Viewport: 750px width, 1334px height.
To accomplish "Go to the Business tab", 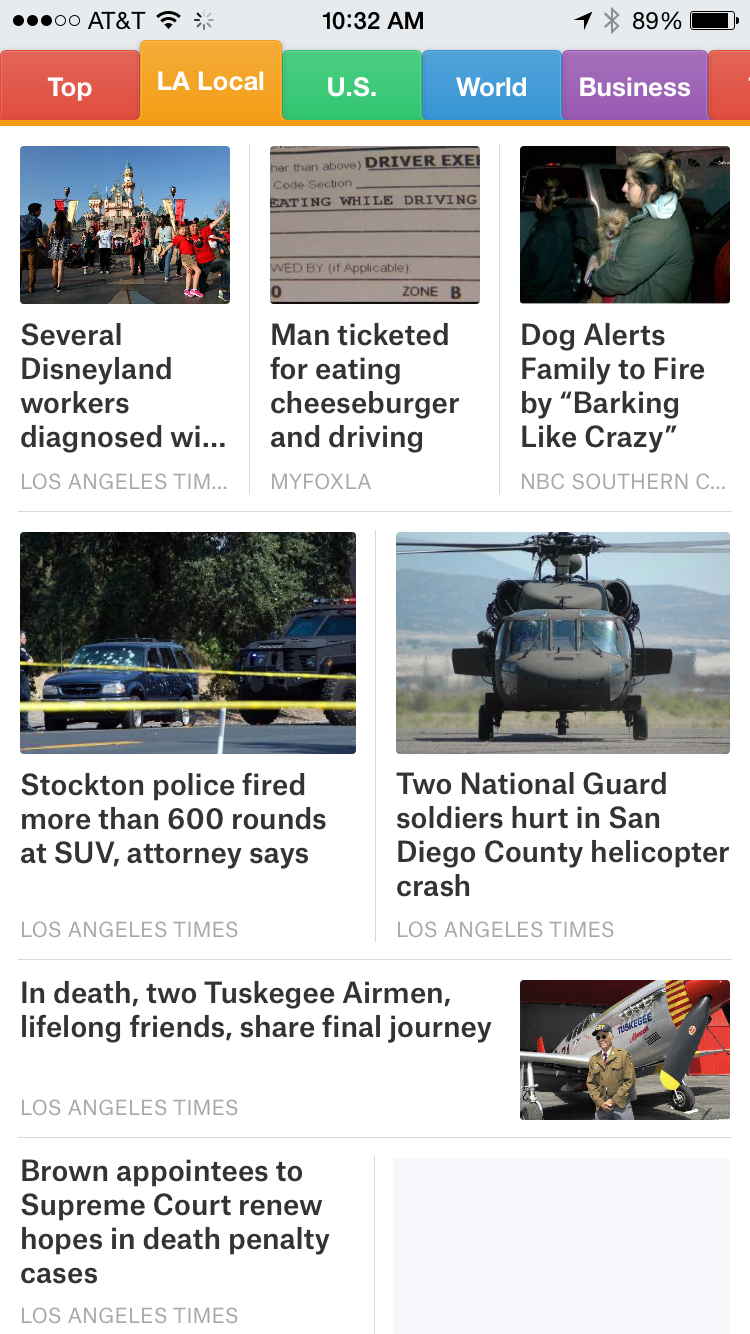I will pos(634,87).
